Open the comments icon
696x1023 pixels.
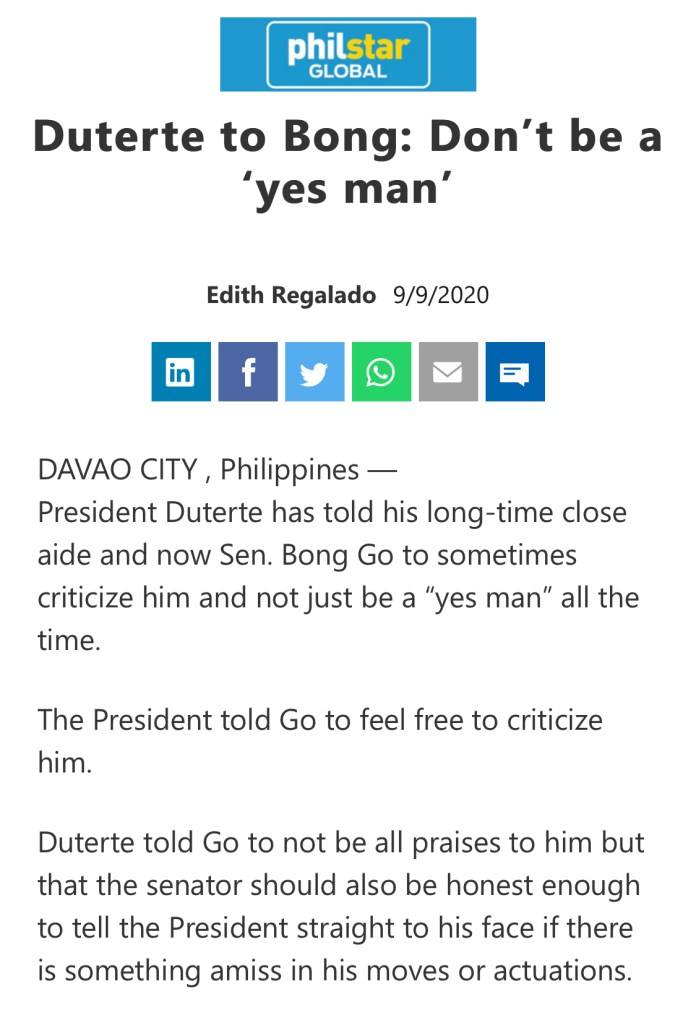515,372
